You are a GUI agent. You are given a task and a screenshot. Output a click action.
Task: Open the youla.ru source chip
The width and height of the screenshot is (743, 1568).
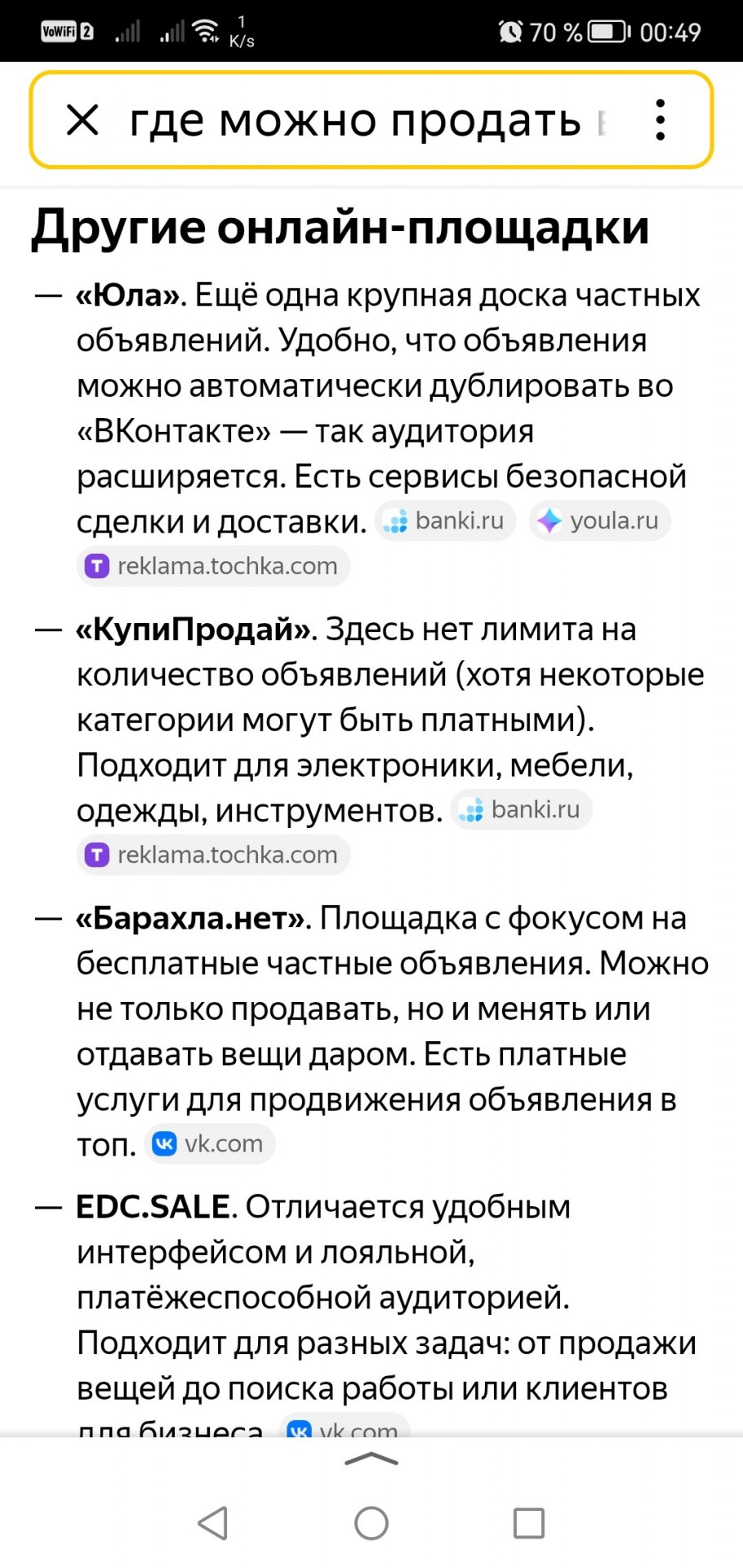pos(600,521)
